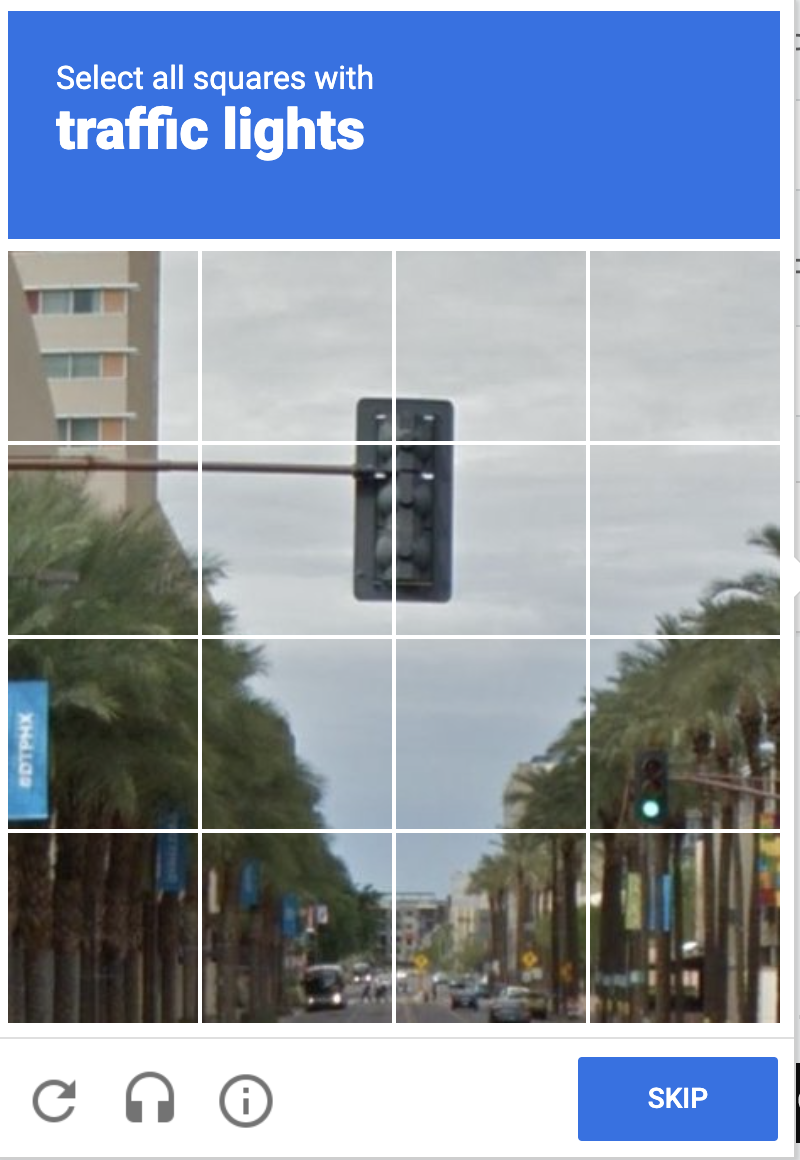Tap the SKIP button
This screenshot has width=800, height=1160.
677,1098
